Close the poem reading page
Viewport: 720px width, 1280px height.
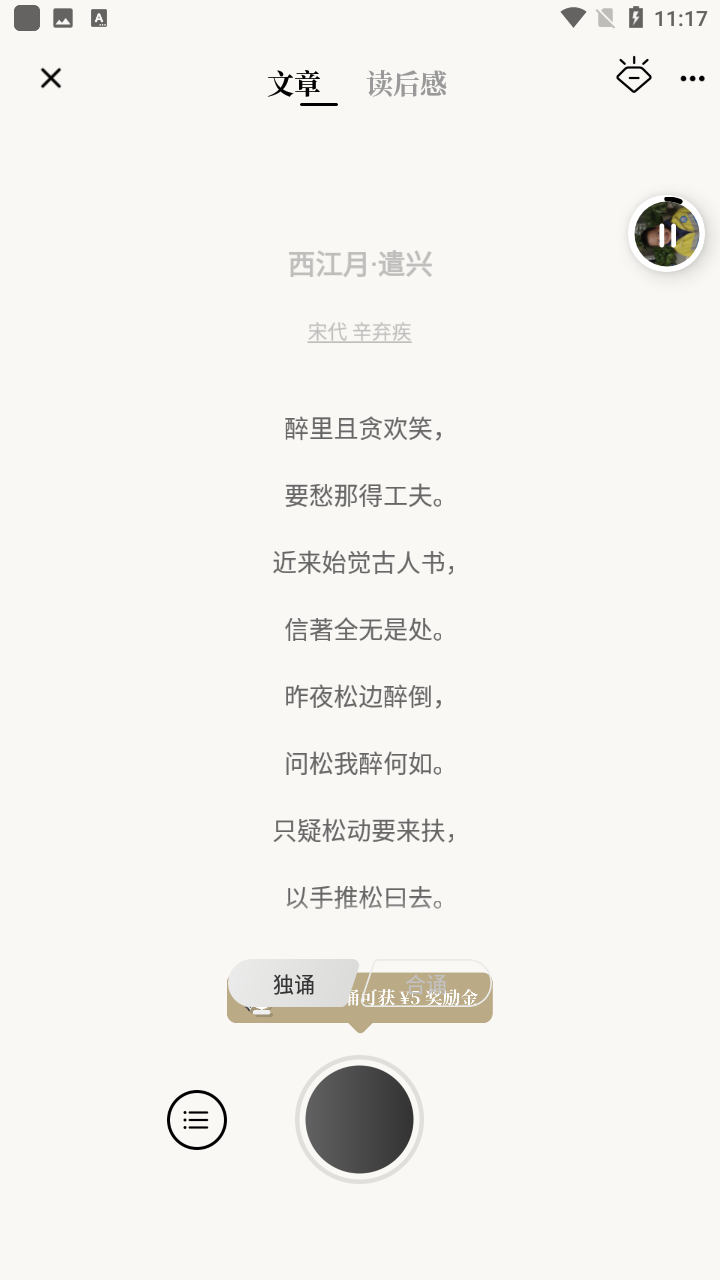[x=51, y=78]
